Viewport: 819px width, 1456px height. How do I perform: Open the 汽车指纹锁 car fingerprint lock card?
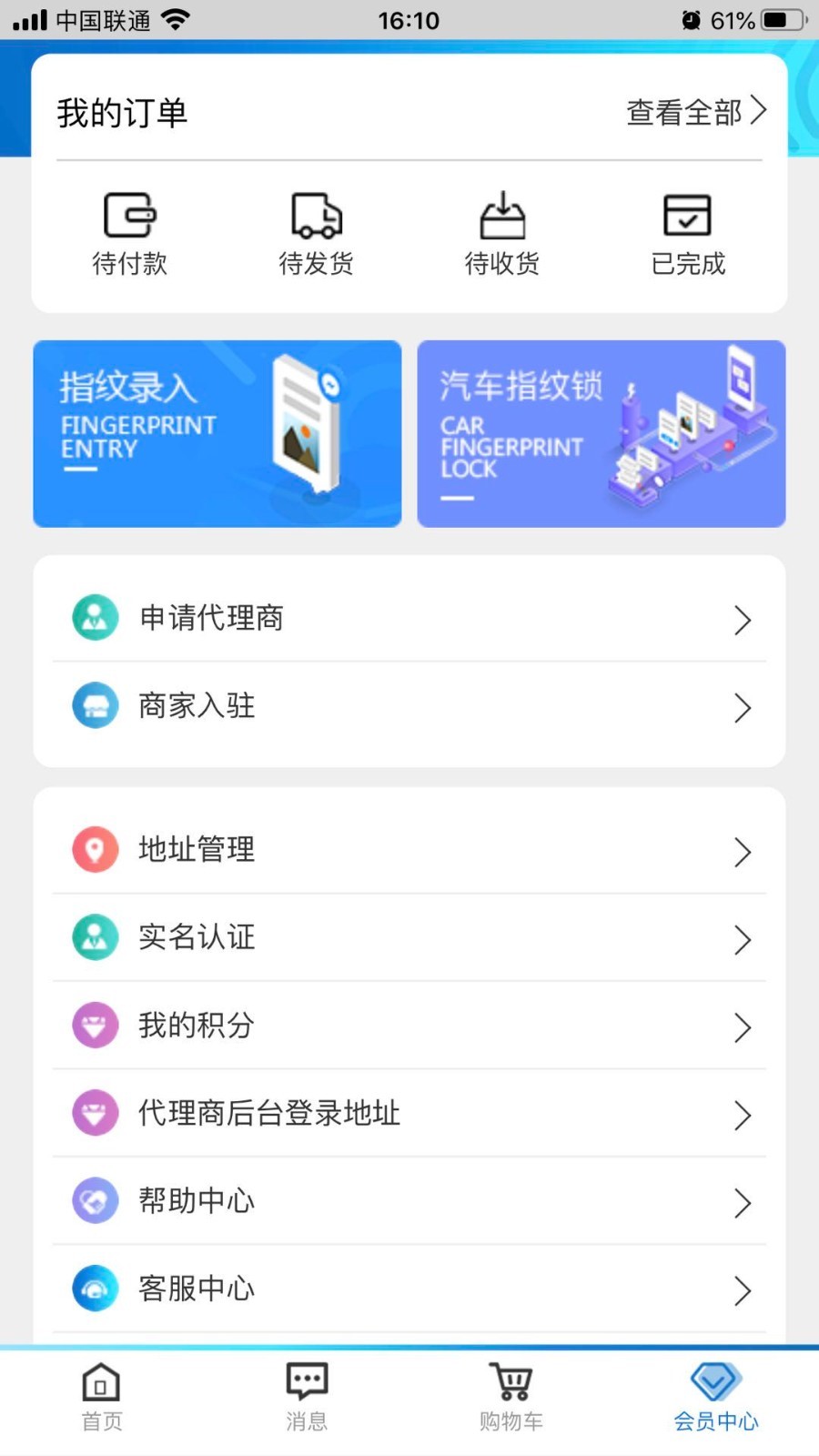pos(602,434)
